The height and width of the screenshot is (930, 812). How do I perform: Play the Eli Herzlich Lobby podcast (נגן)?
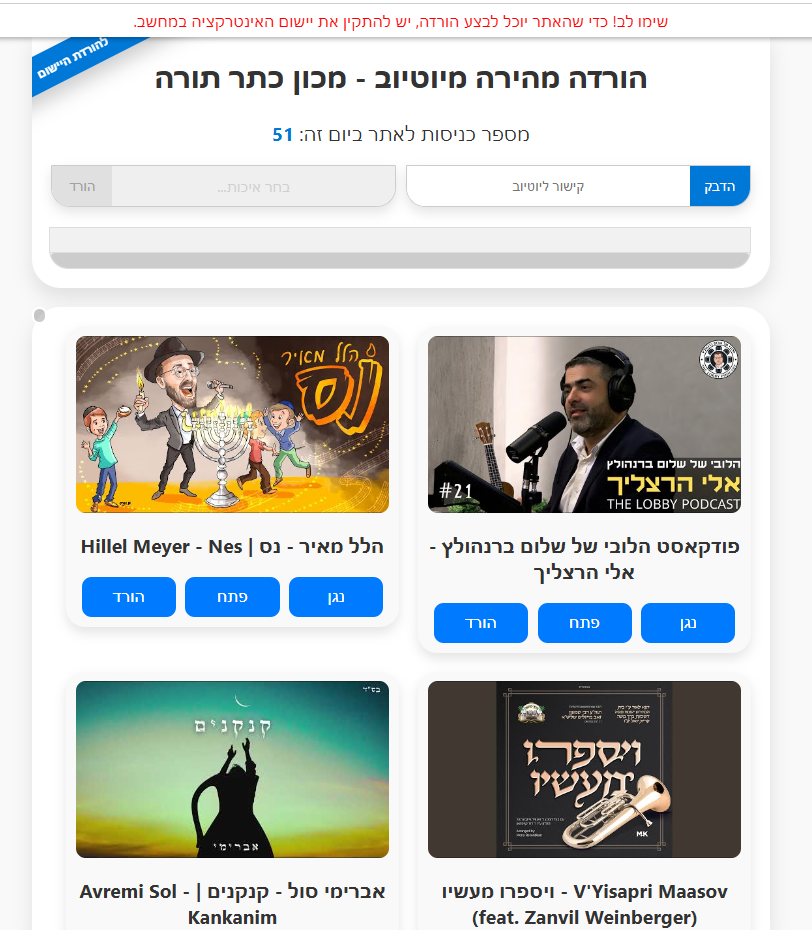point(688,623)
